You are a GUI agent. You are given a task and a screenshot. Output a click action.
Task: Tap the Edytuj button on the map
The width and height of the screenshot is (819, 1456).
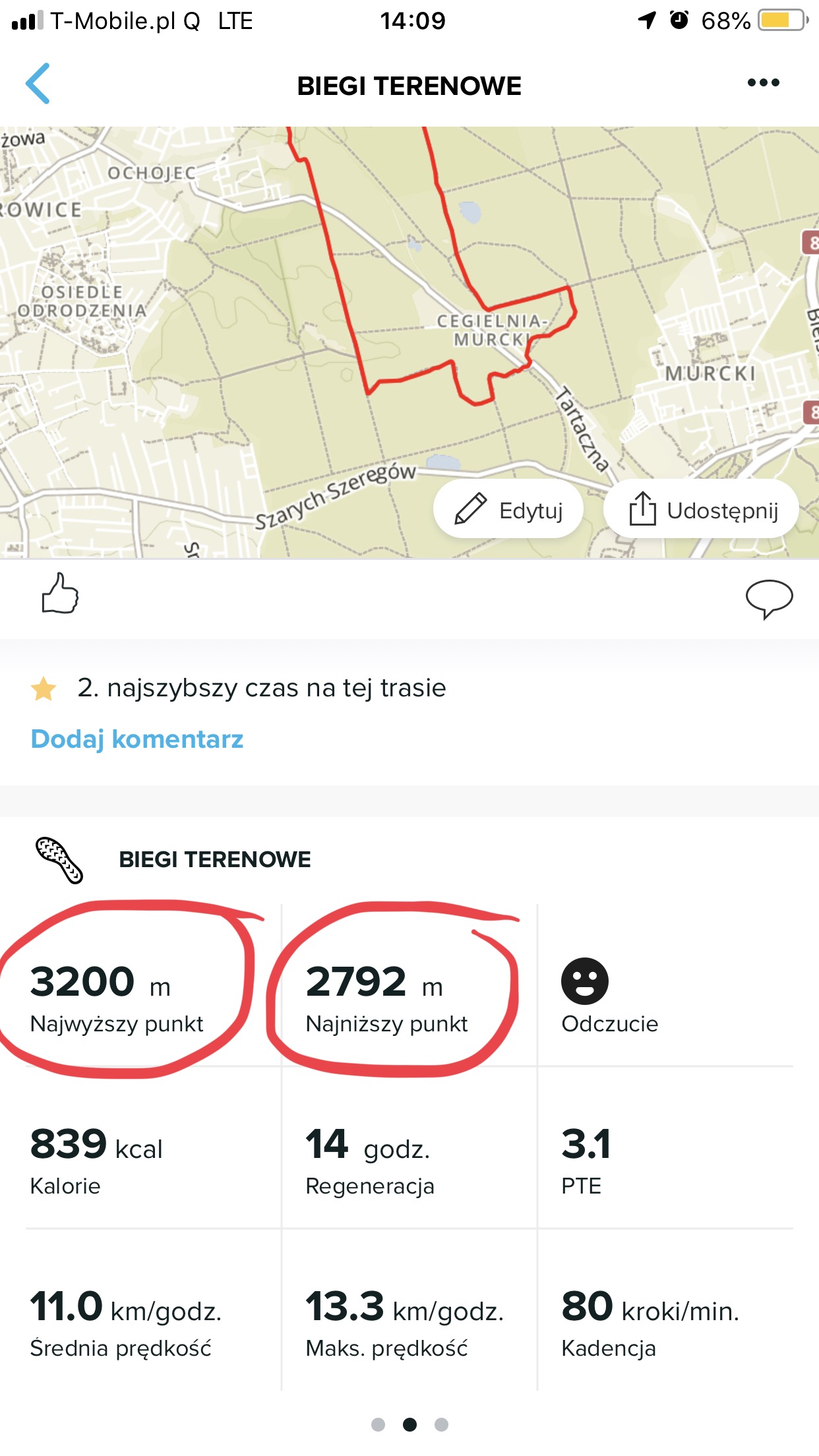pos(508,510)
